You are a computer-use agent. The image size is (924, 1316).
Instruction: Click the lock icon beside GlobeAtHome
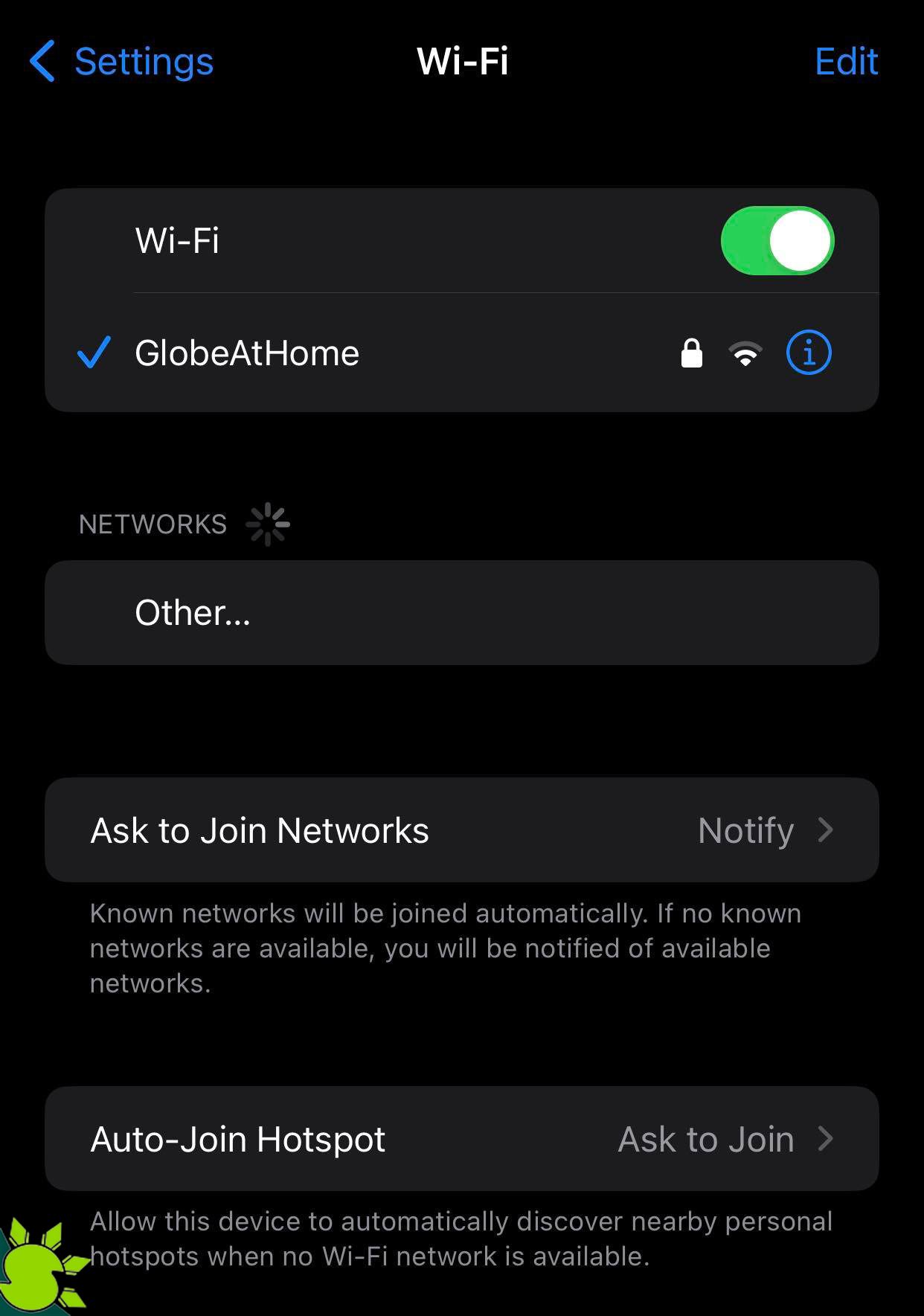pyautogui.click(x=691, y=353)
